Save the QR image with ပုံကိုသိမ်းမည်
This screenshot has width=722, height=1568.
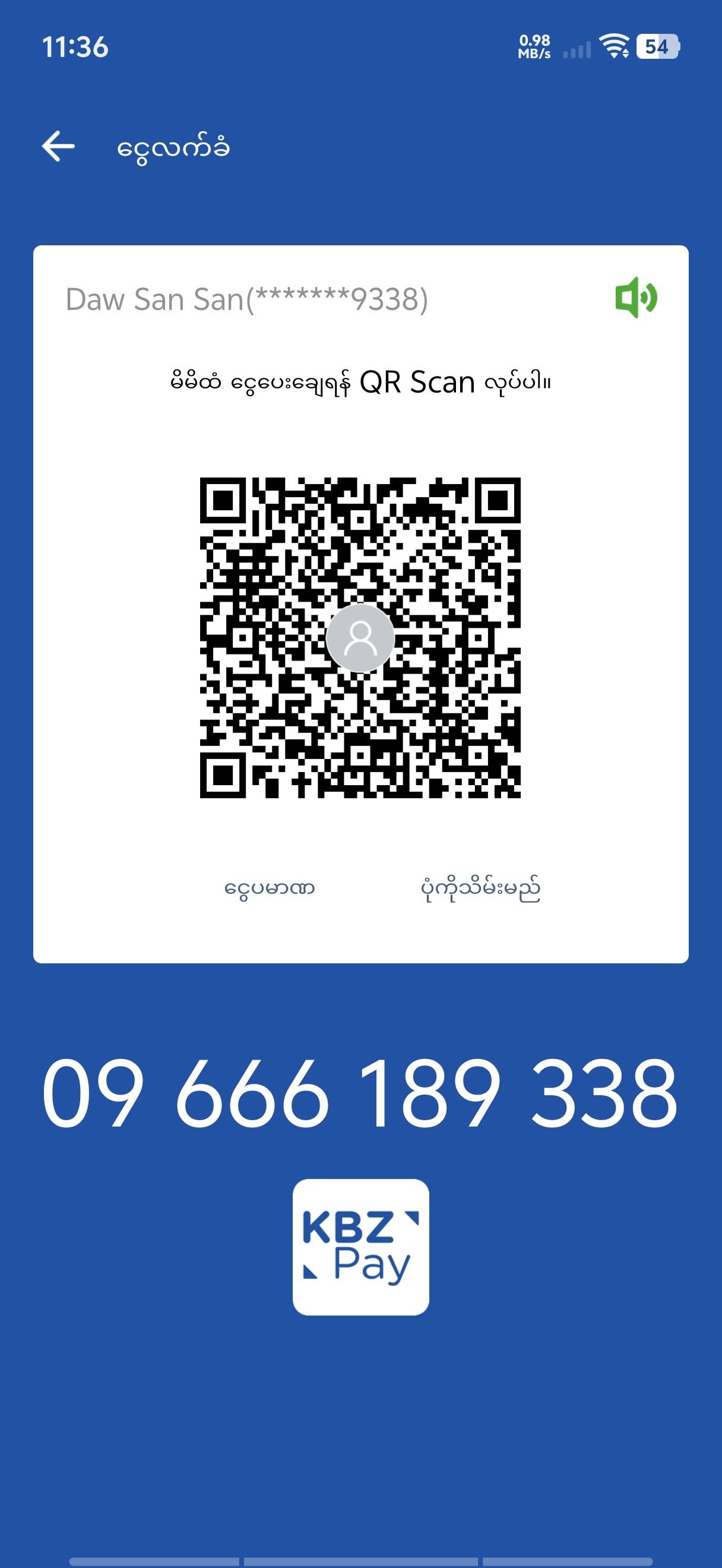(x=480, y=888)
